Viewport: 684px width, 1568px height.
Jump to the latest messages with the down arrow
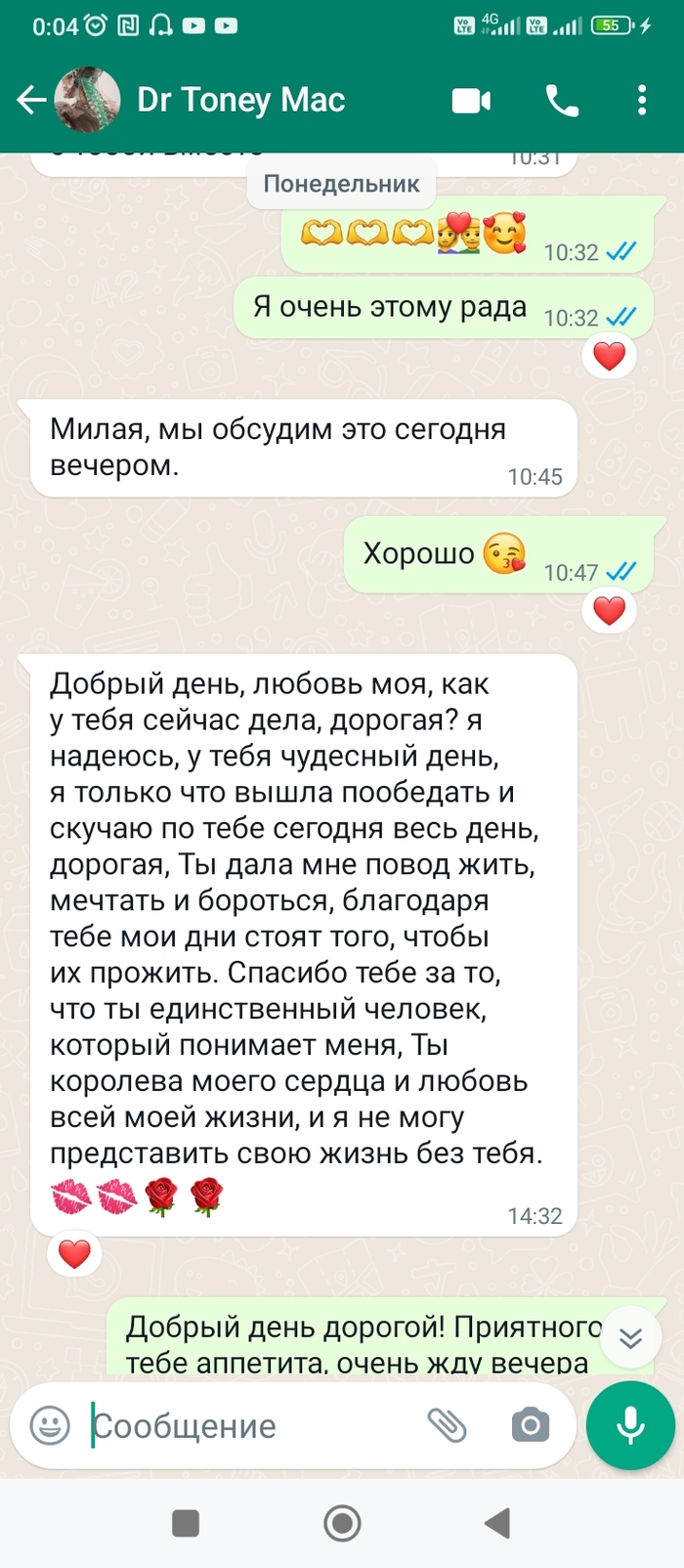tap(630, 1338)
